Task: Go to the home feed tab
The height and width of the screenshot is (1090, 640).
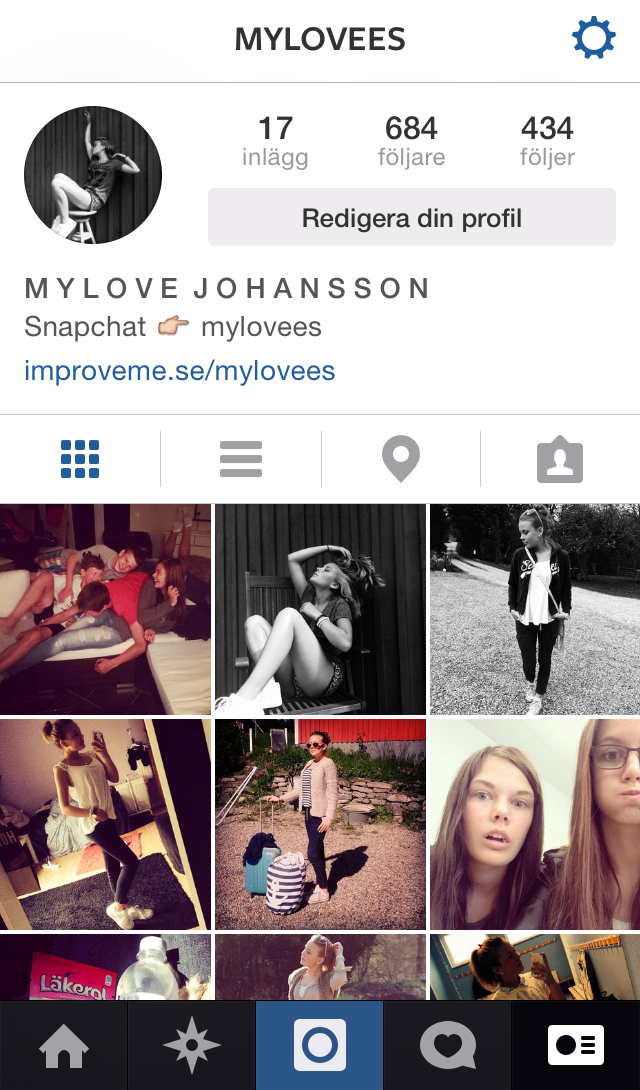Action: (64, 1046)
